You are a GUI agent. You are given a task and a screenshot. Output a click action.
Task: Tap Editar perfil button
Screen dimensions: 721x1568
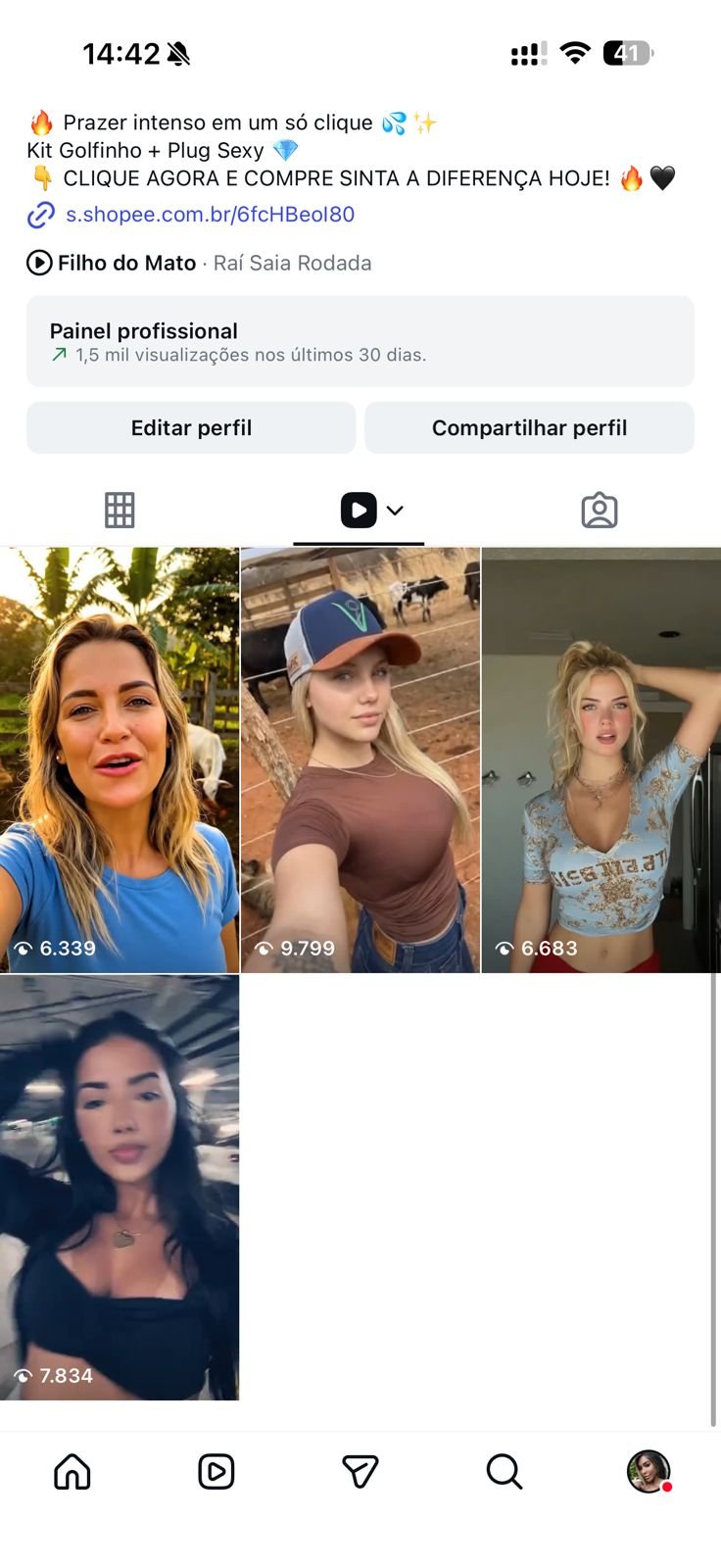point(191,428)
